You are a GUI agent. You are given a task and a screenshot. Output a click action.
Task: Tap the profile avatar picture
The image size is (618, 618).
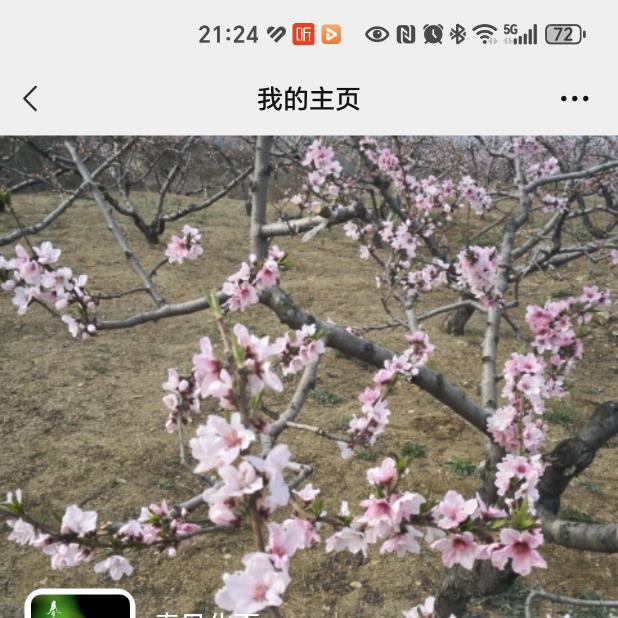pyautogui.click(x=79, y=605)
